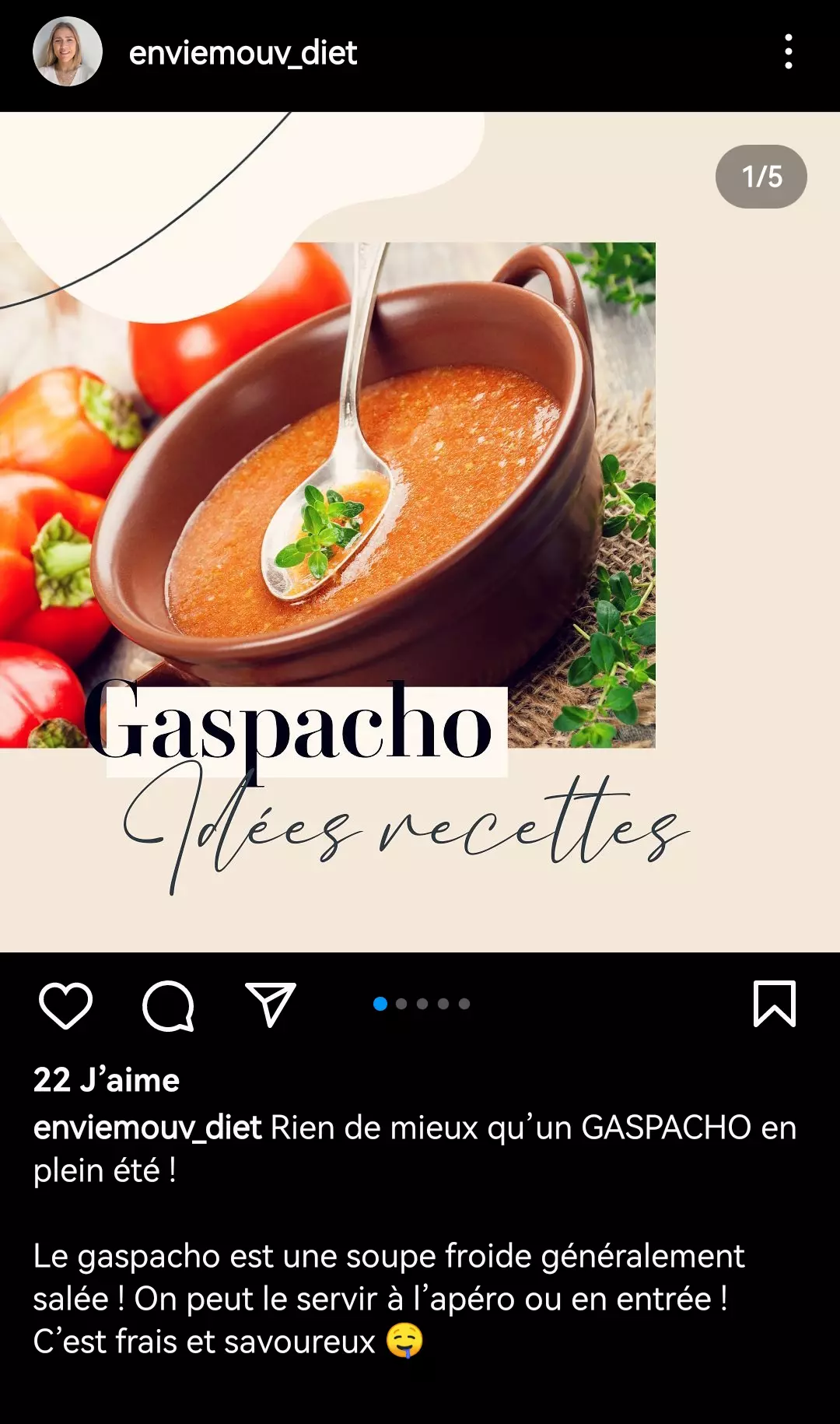Share the post via paper plane icon
This screenshot has height=1424, width=840.
coord(271,1004)
